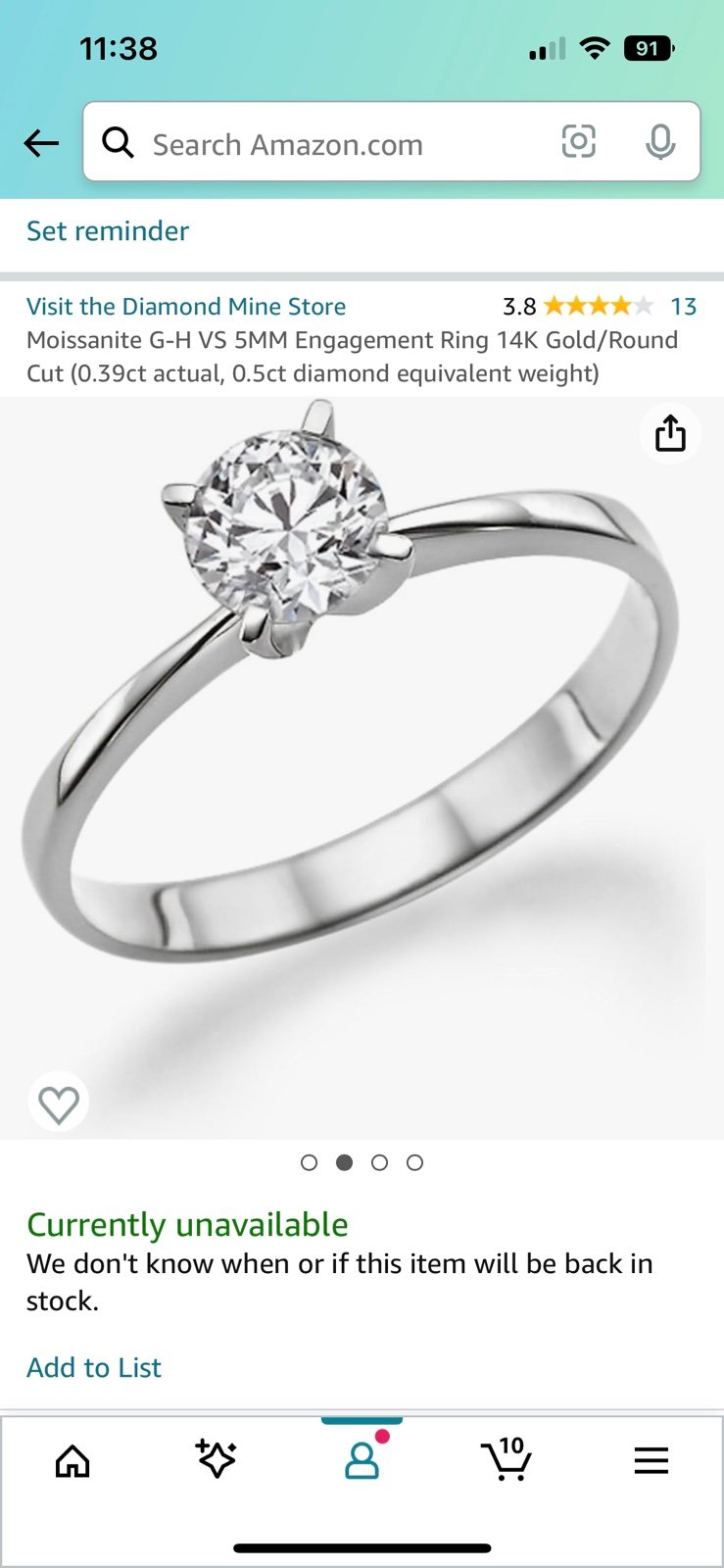Screen dimensions: 724x1568
Task: Open the hamburger menu tab
Action: point(651,1460)
